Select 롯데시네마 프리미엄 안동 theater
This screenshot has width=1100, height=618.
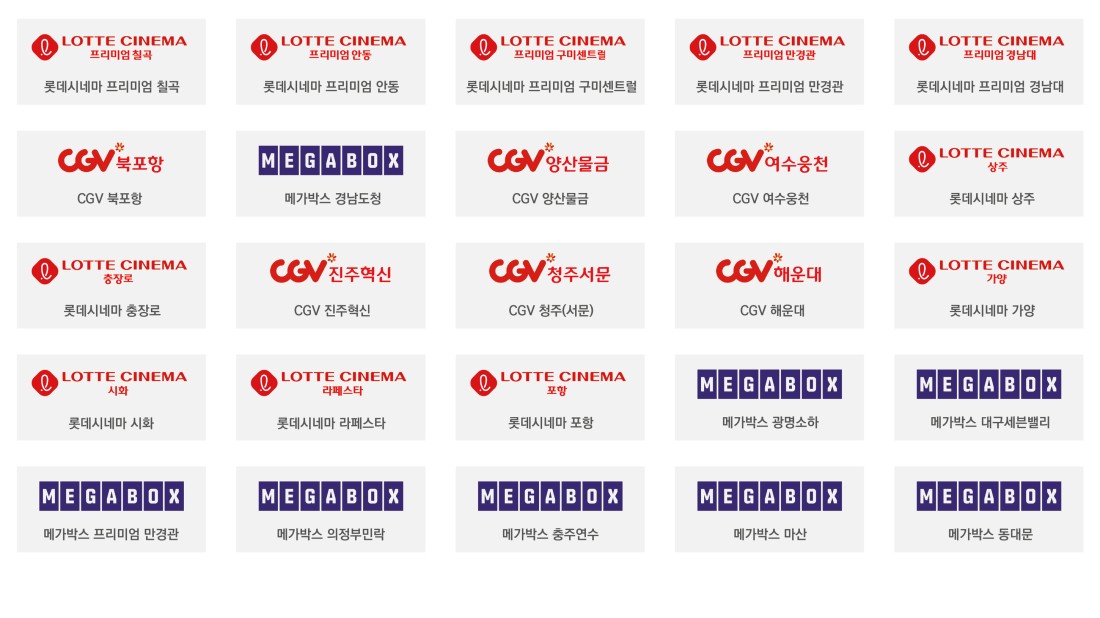pyautogui.click(x=330, y=62)
